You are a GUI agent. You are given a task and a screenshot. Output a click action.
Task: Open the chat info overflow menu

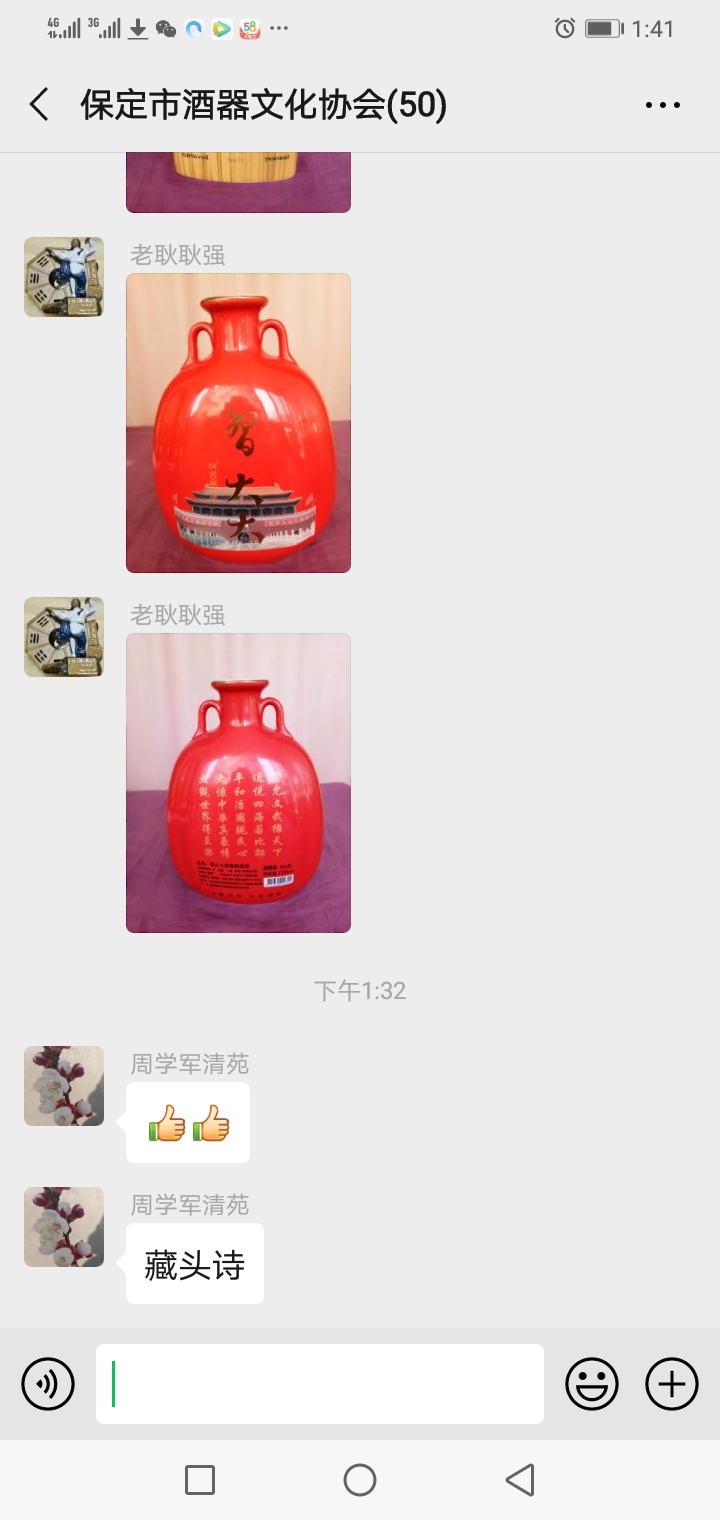(662, 105)
